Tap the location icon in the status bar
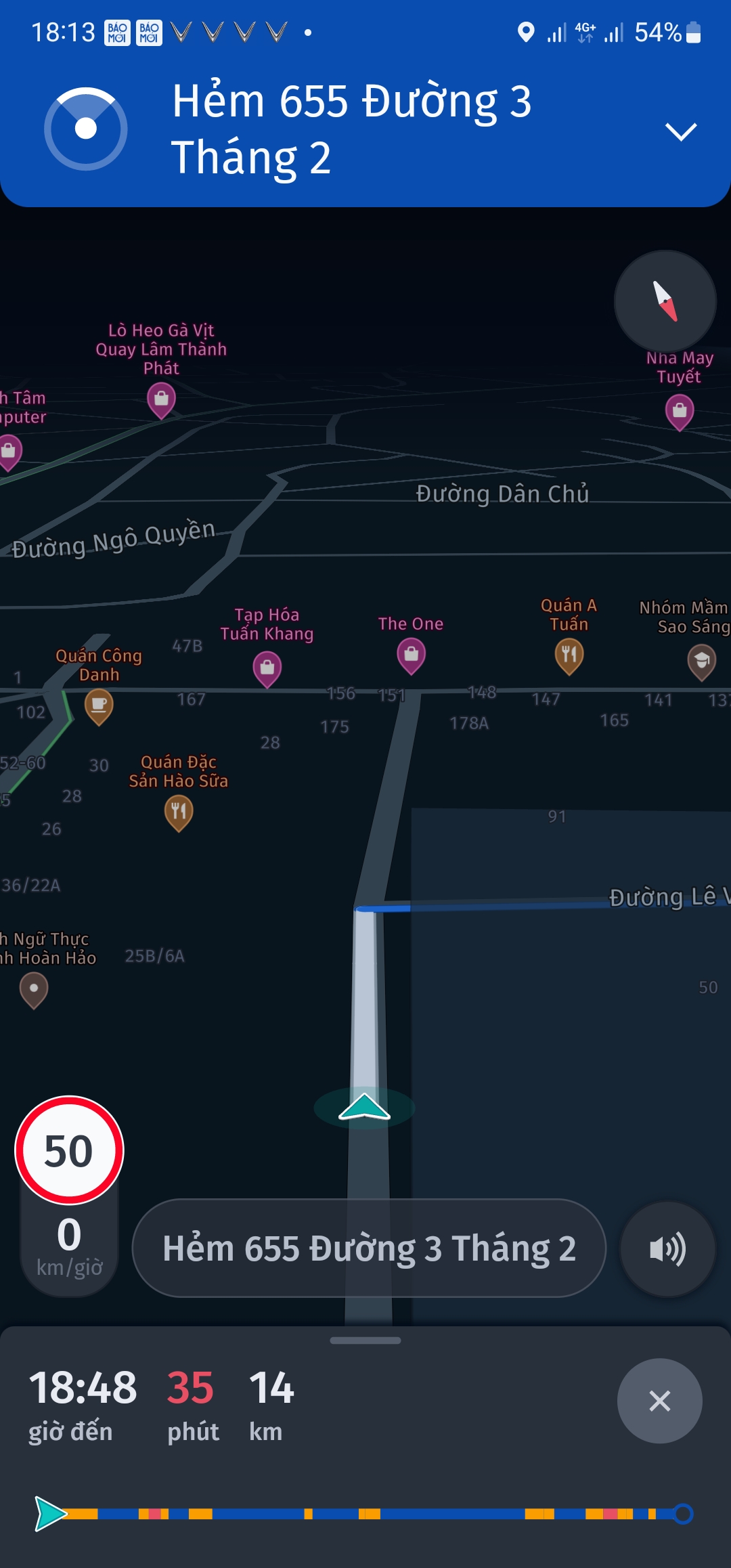The image size is (731, 1568). [525, 30]
